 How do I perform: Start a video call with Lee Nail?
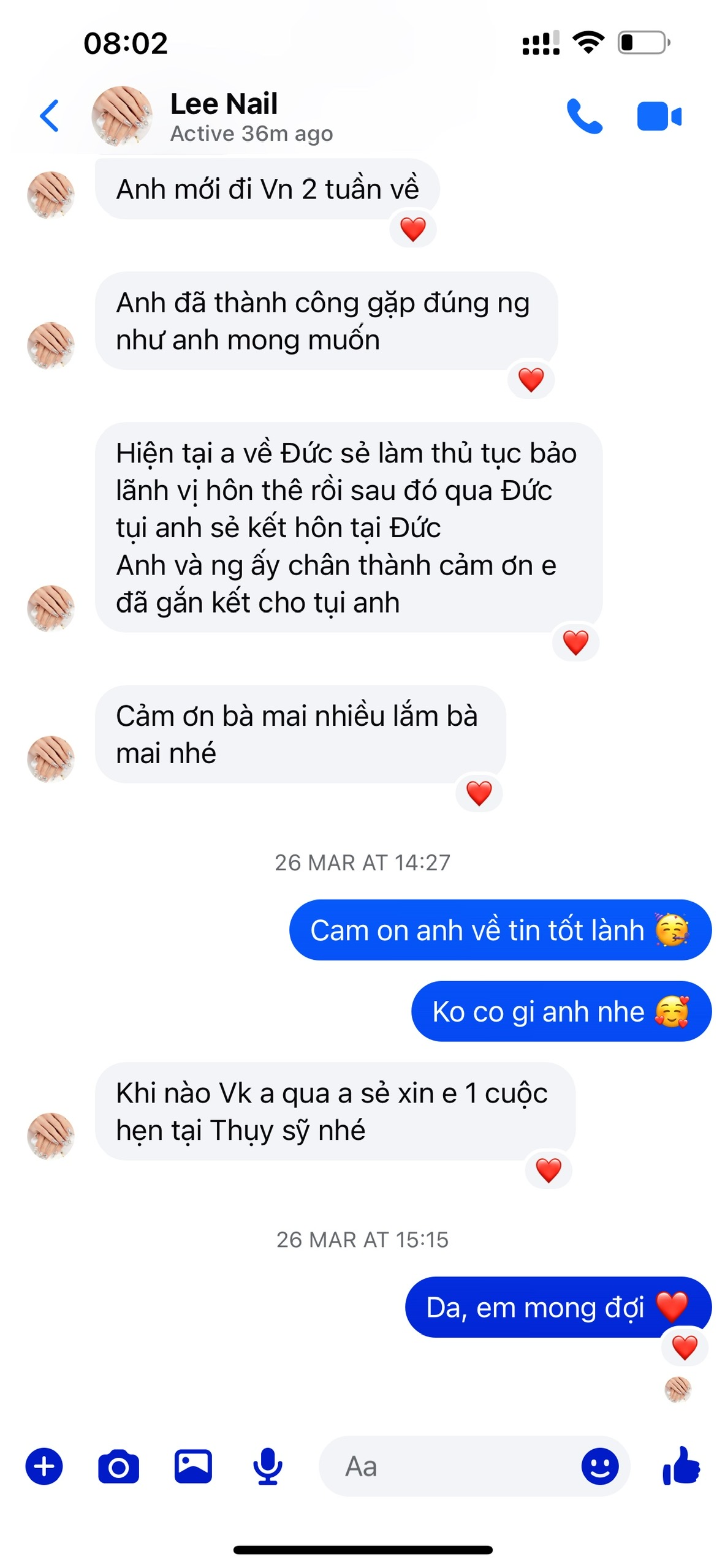coord(659,116)
